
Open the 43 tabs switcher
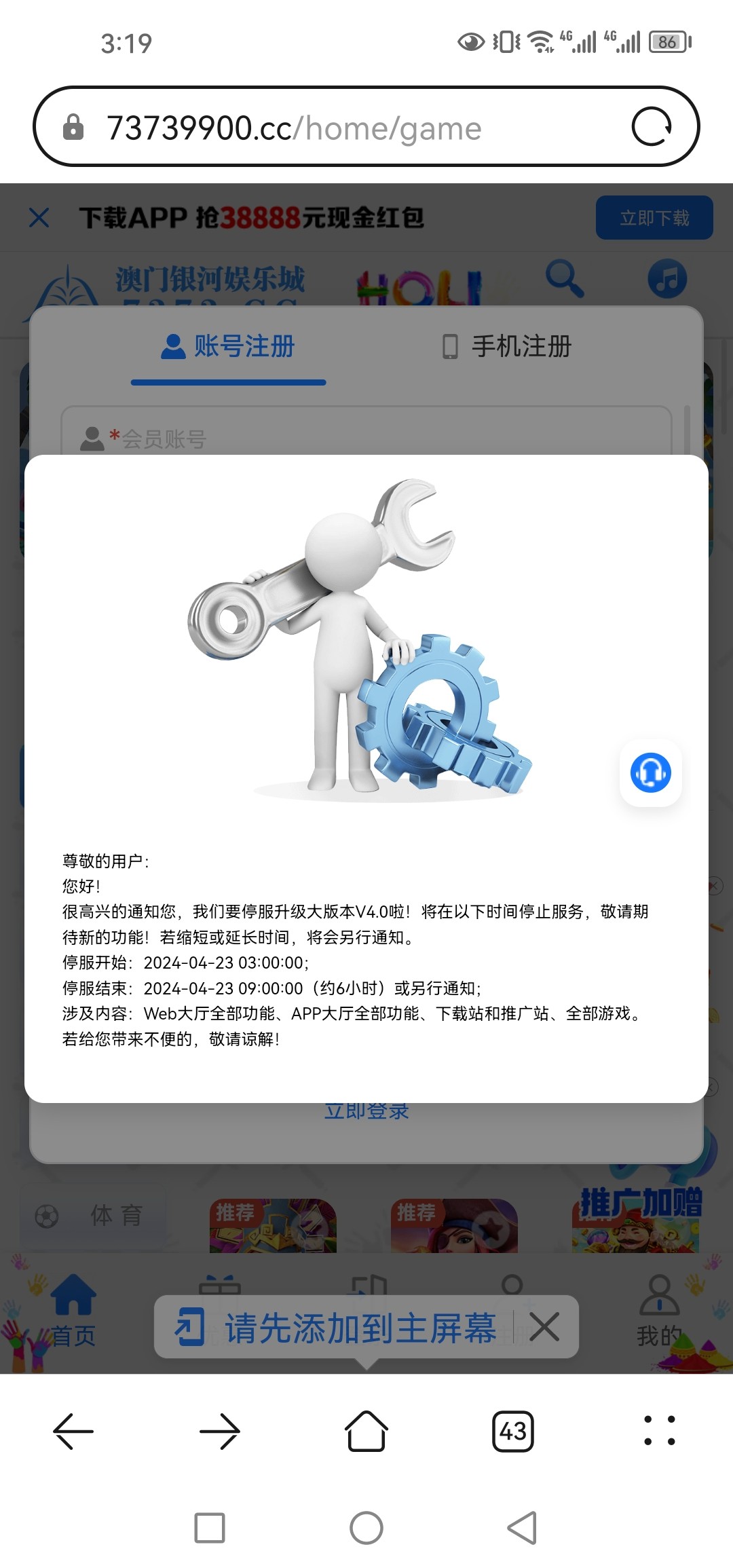point(513,1431)
